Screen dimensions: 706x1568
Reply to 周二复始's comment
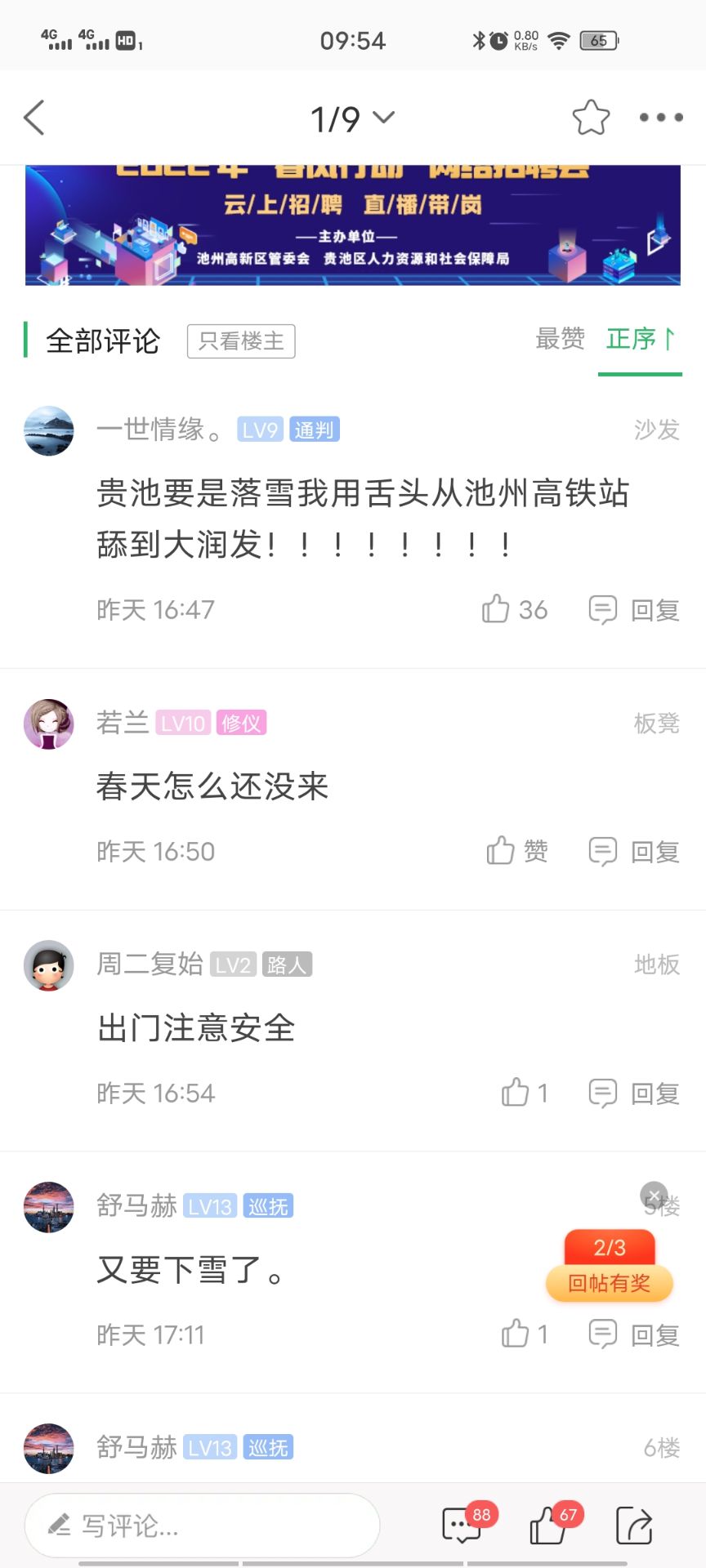tap(635, 1093)
